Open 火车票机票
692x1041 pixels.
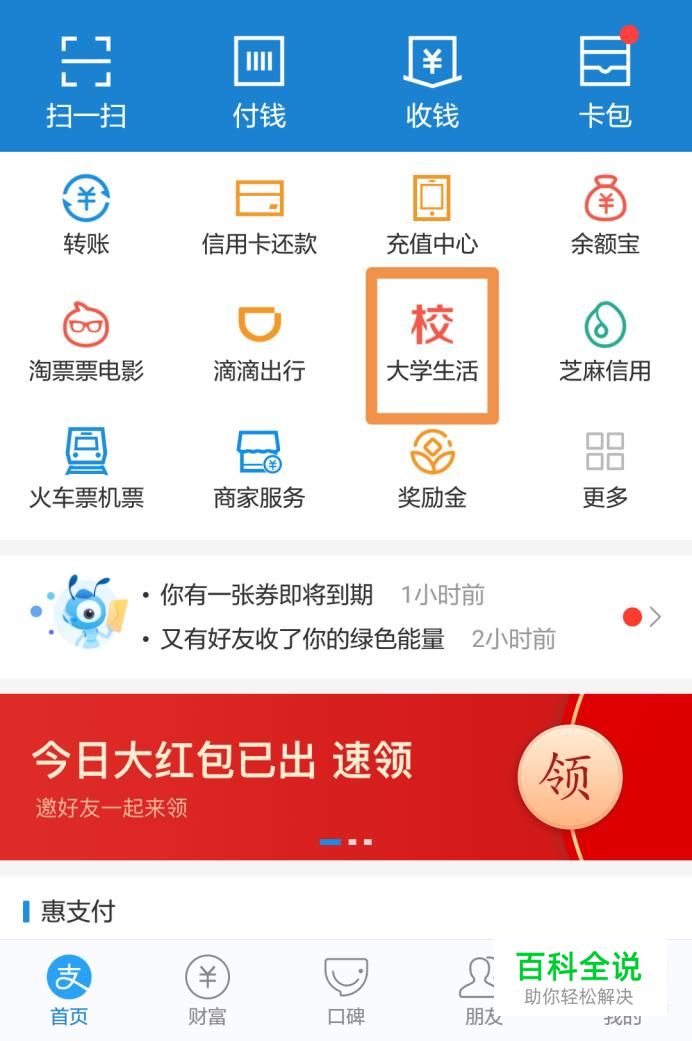coord(86,468)
